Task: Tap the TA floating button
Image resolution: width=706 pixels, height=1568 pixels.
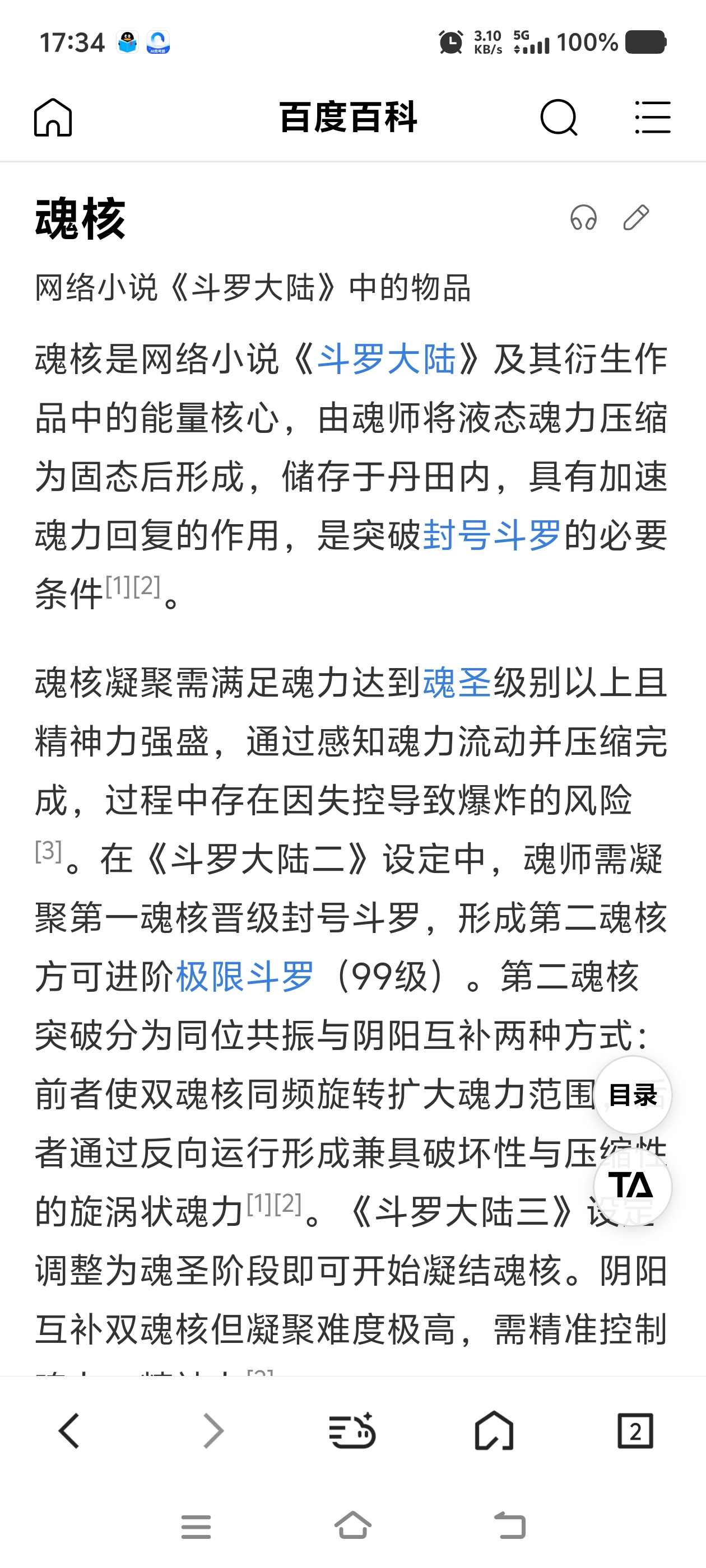Action: click(632, 1186)
